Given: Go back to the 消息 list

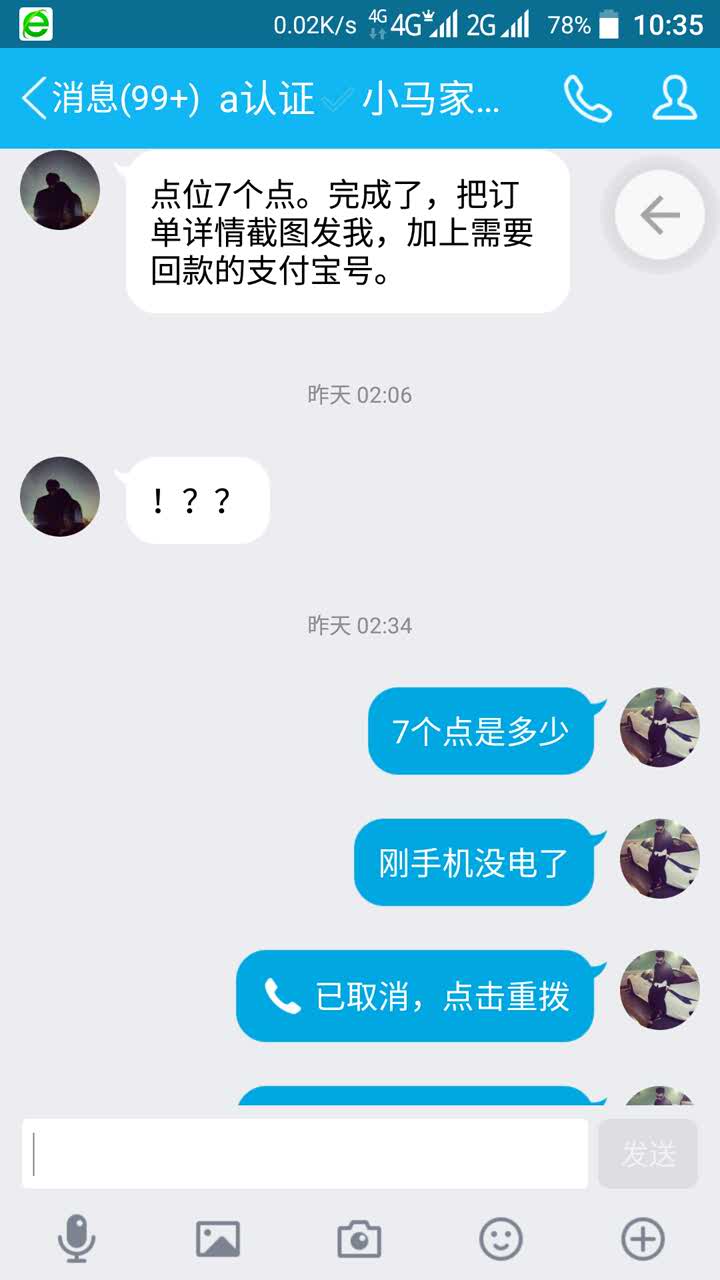Looking at the screenshot, I should pyautogui.click(x=108, y=99).
